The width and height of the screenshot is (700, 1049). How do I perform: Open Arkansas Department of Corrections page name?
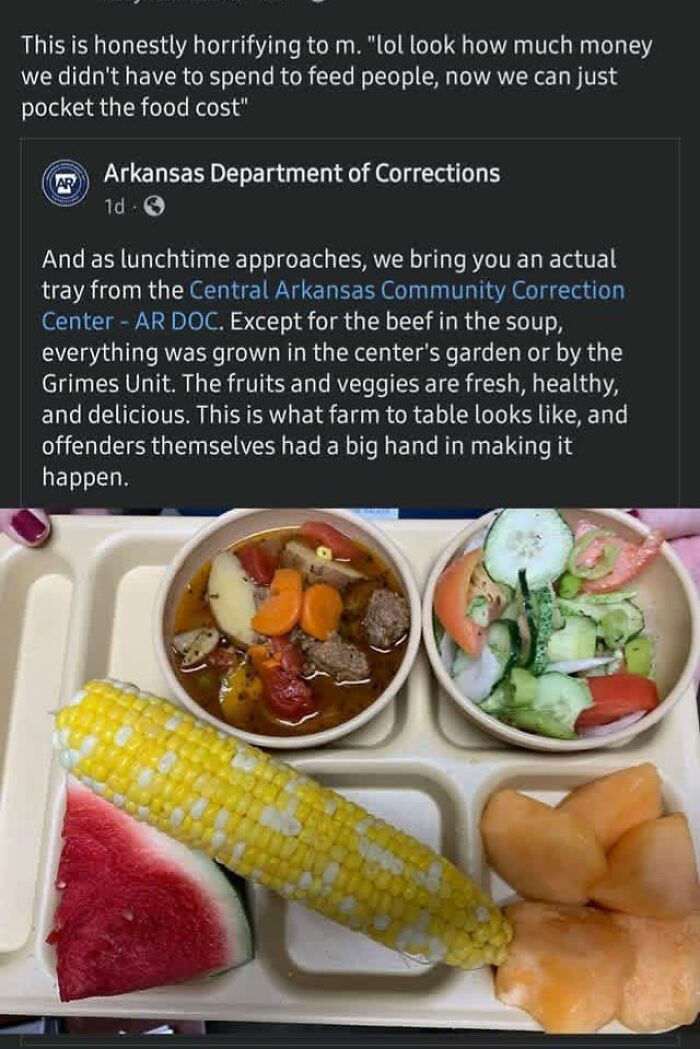(x=301, y=174)
